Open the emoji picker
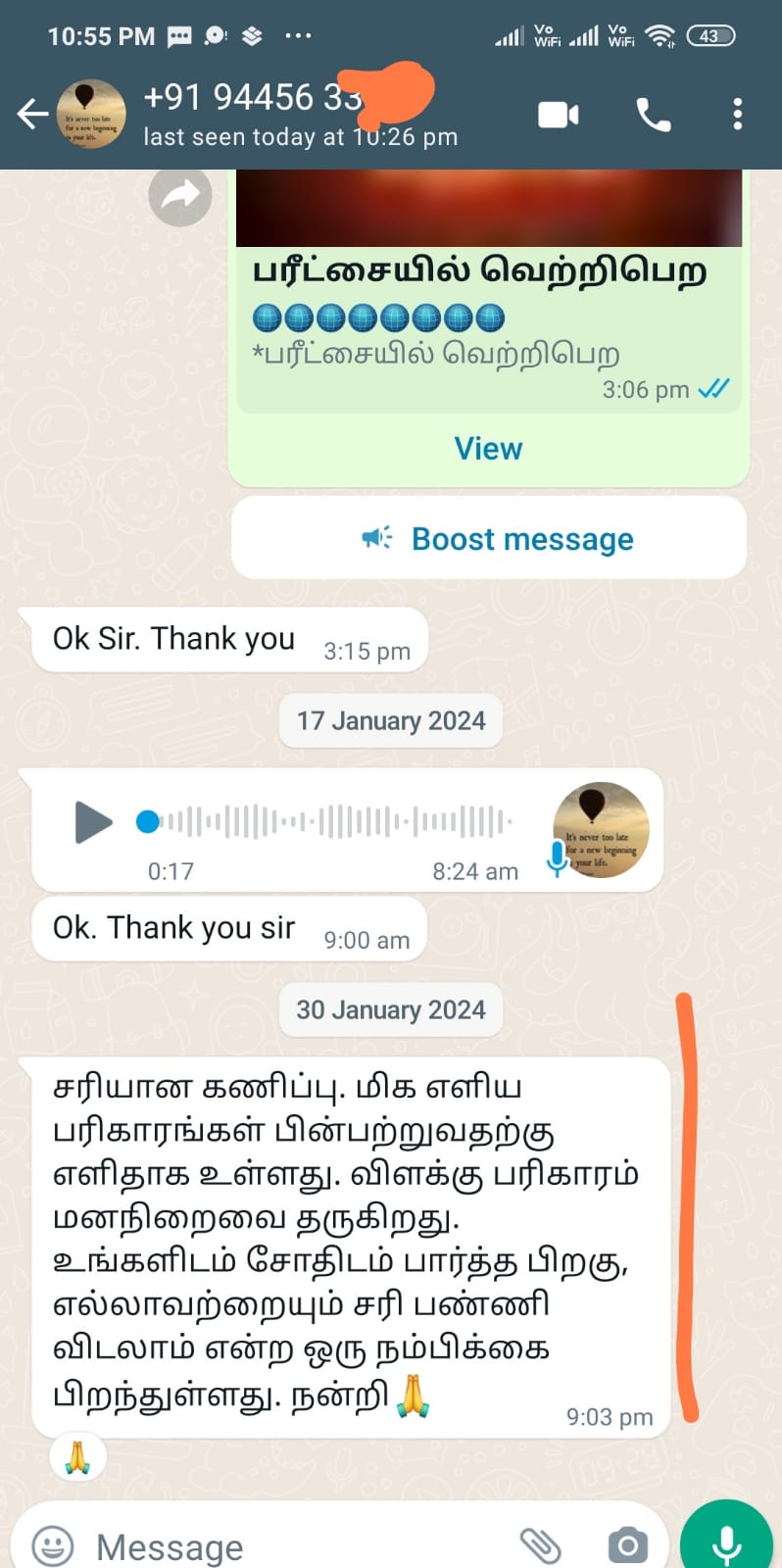Viewport: 782px width, 1568px height. point(53,1545)
